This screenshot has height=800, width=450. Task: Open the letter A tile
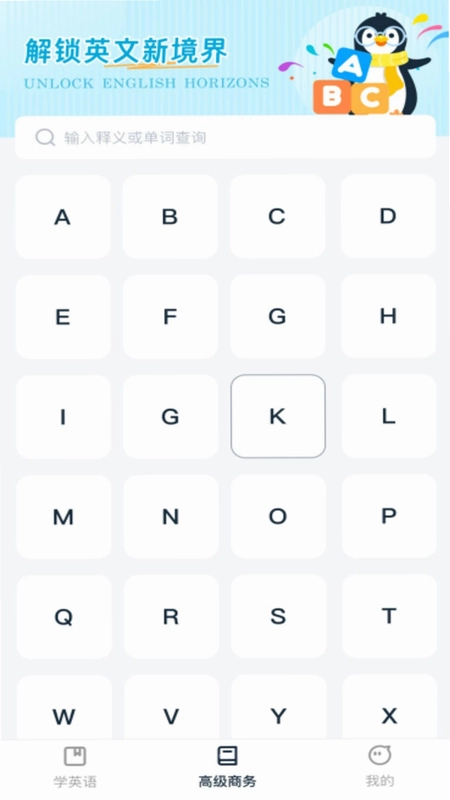(x=63, y=217)
